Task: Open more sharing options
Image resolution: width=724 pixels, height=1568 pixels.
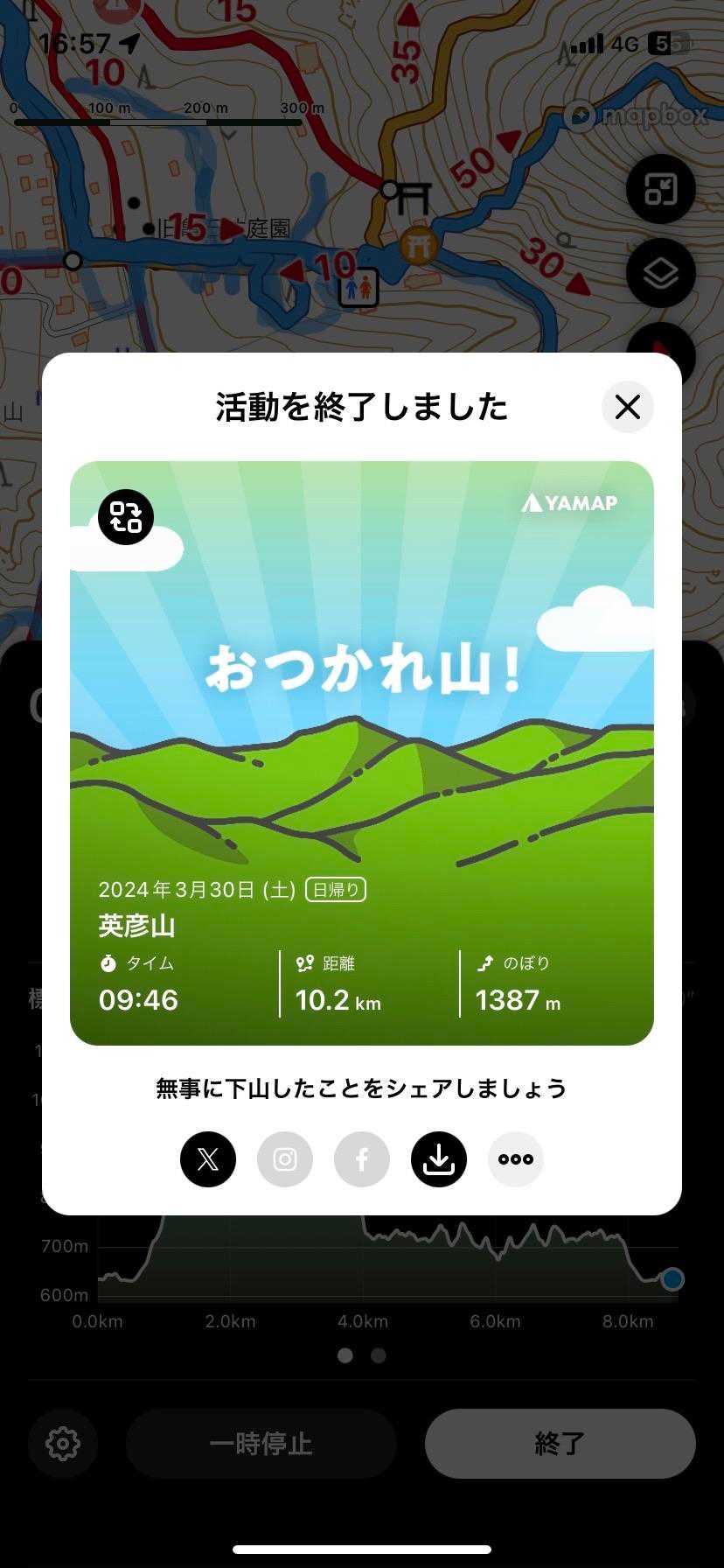Action: click(x=516, y=1159)
